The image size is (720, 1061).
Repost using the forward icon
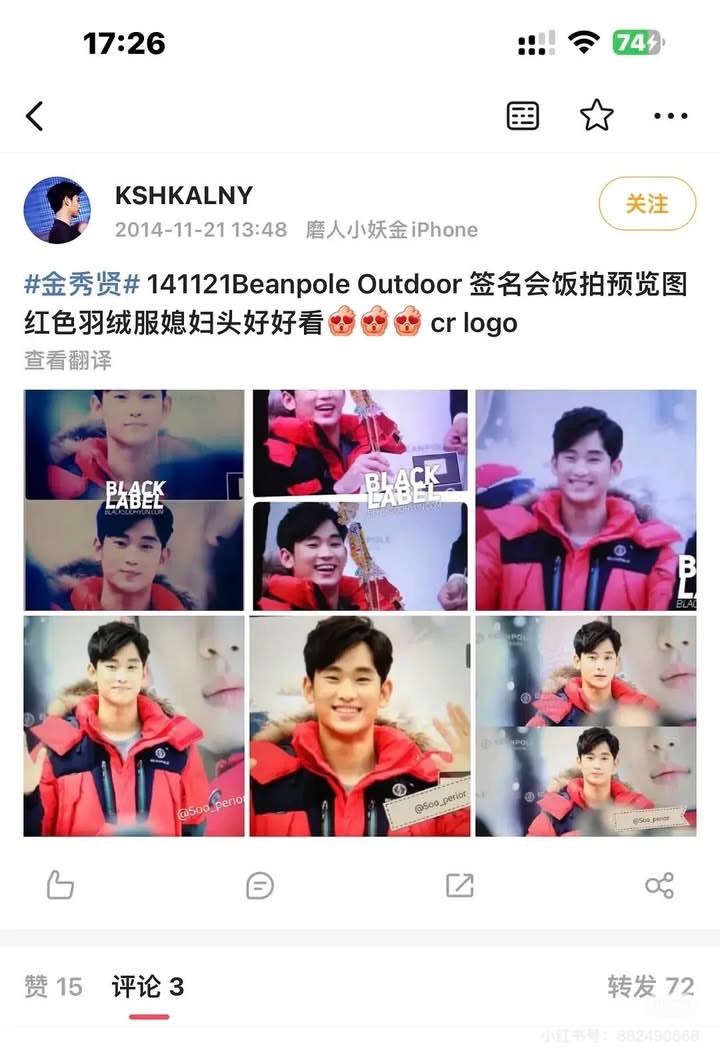pos(459,885)
